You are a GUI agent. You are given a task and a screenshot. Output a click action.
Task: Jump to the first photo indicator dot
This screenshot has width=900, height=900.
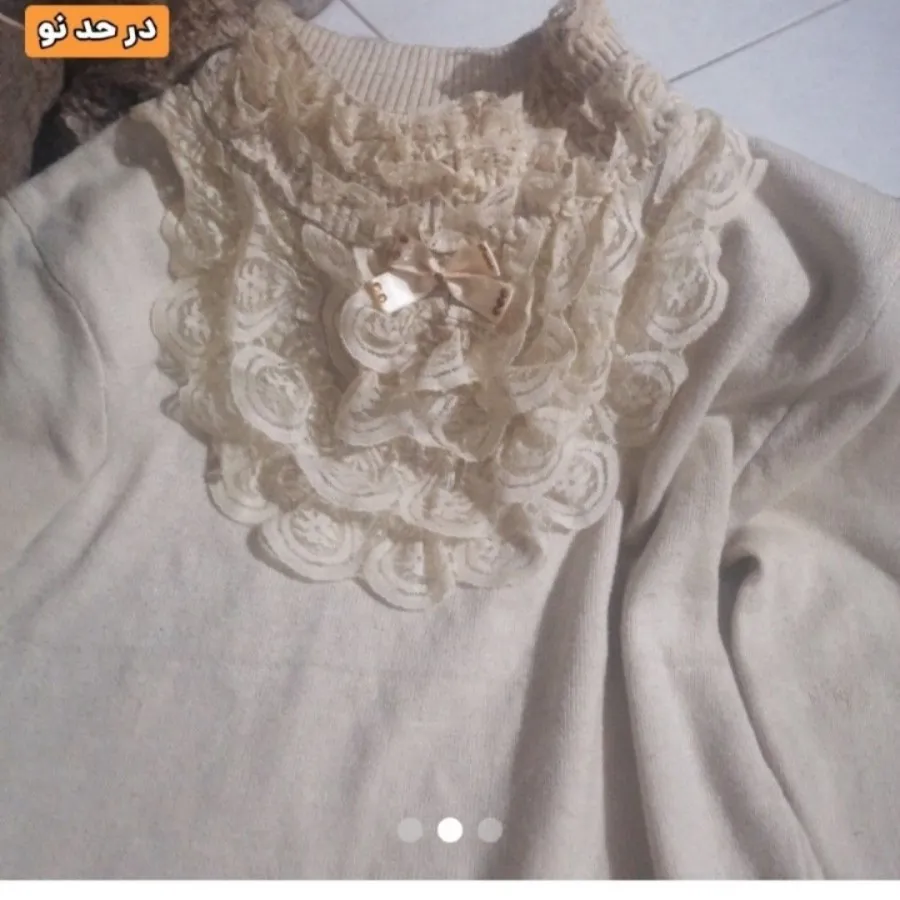[x=409, y=830]
